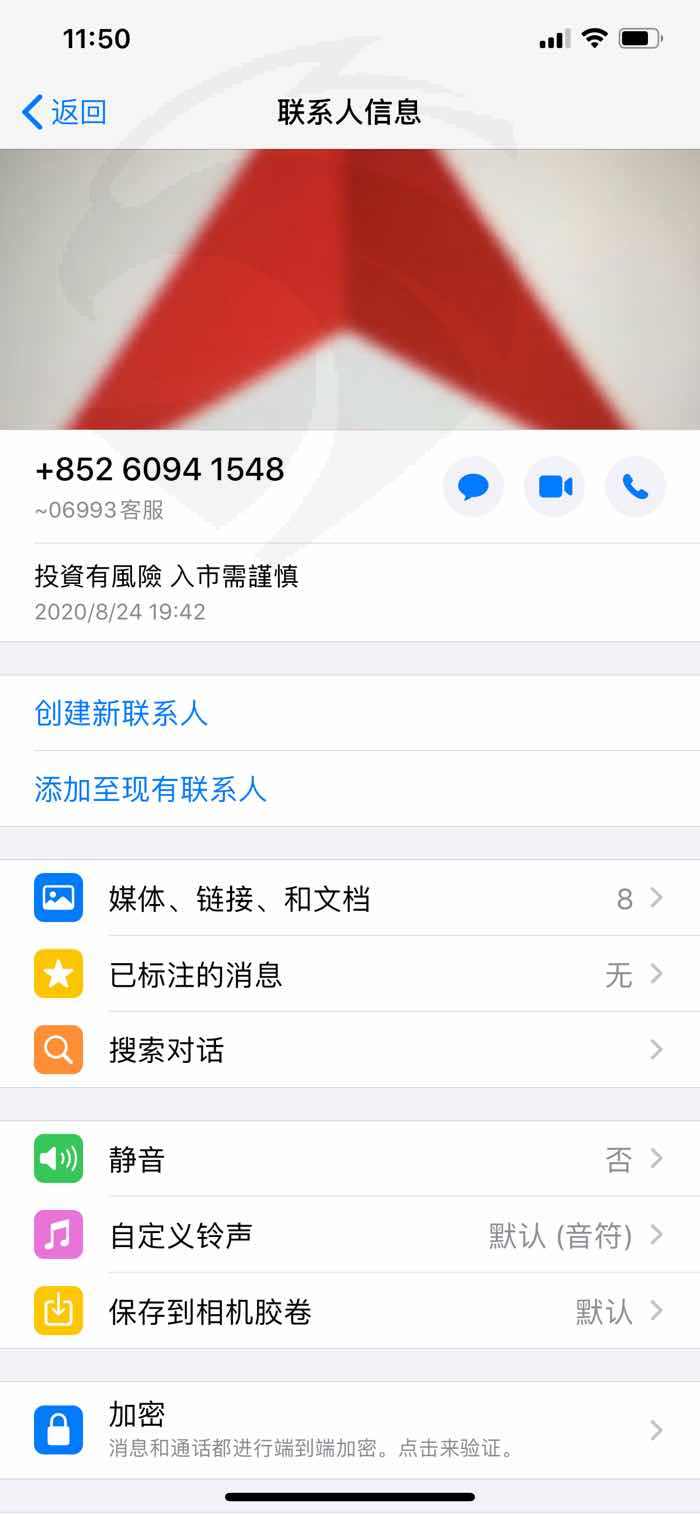
Task: Verify encryption via 加密 row
Action: (350, 1430)
